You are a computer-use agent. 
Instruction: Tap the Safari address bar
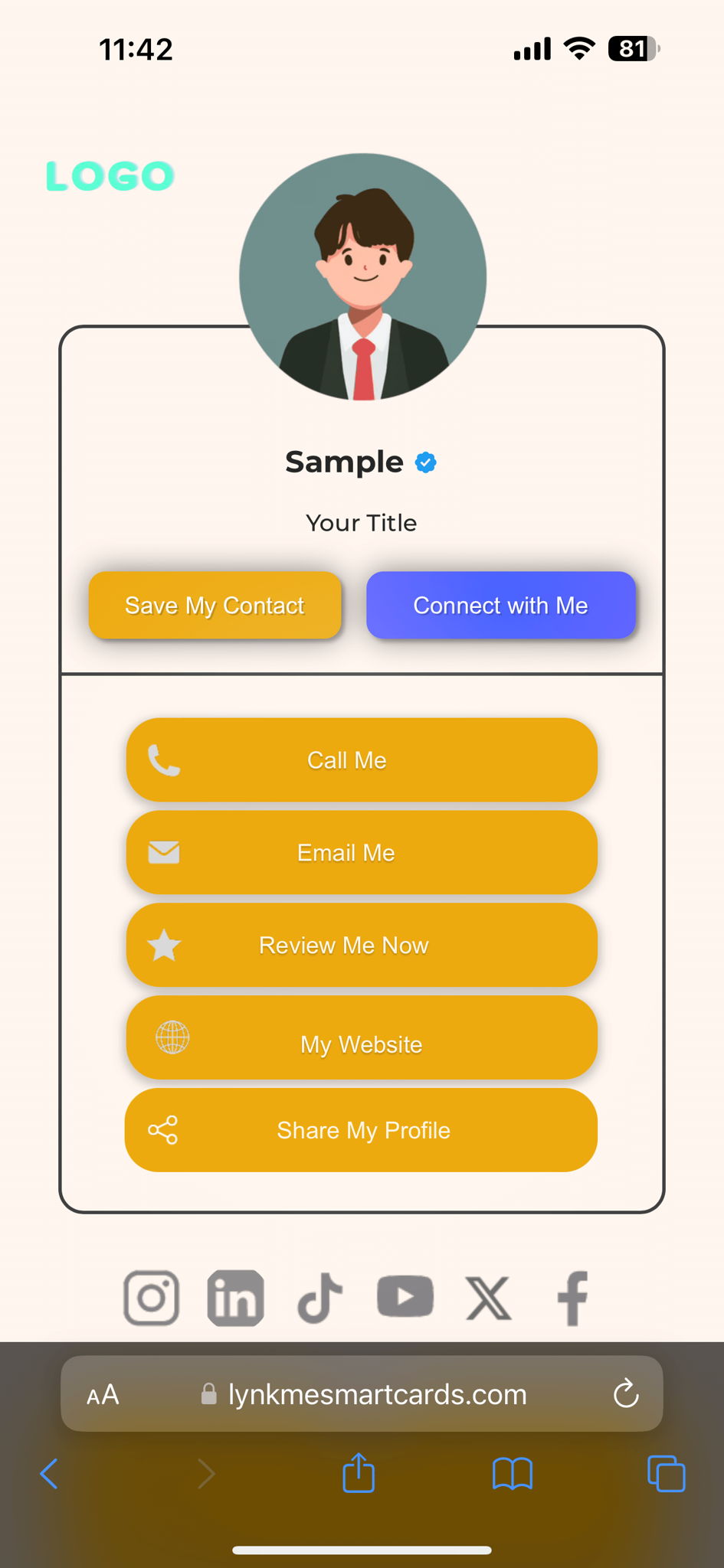(375, 1395)
